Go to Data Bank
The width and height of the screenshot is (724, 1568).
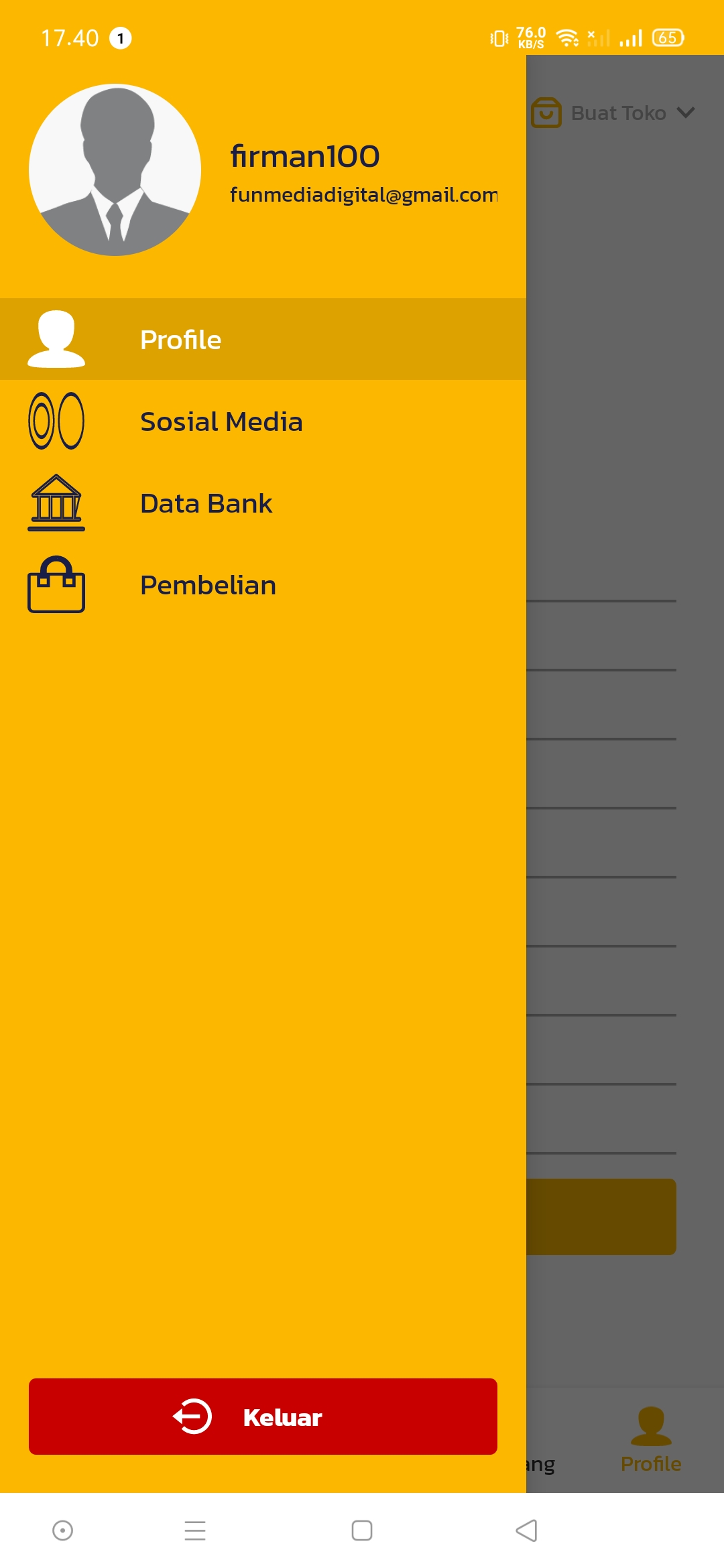(261, 503)
